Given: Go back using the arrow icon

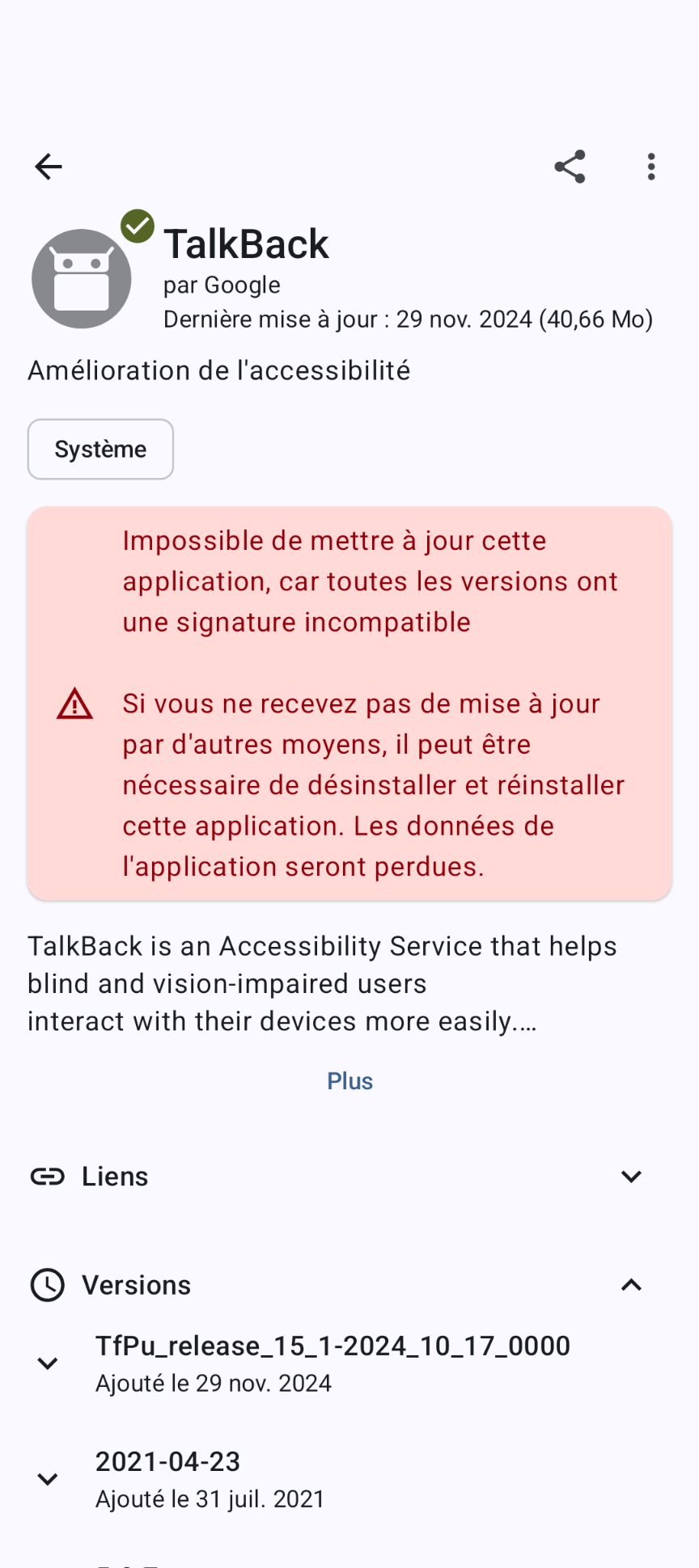Looking at the screenshot, I should 49,167.
